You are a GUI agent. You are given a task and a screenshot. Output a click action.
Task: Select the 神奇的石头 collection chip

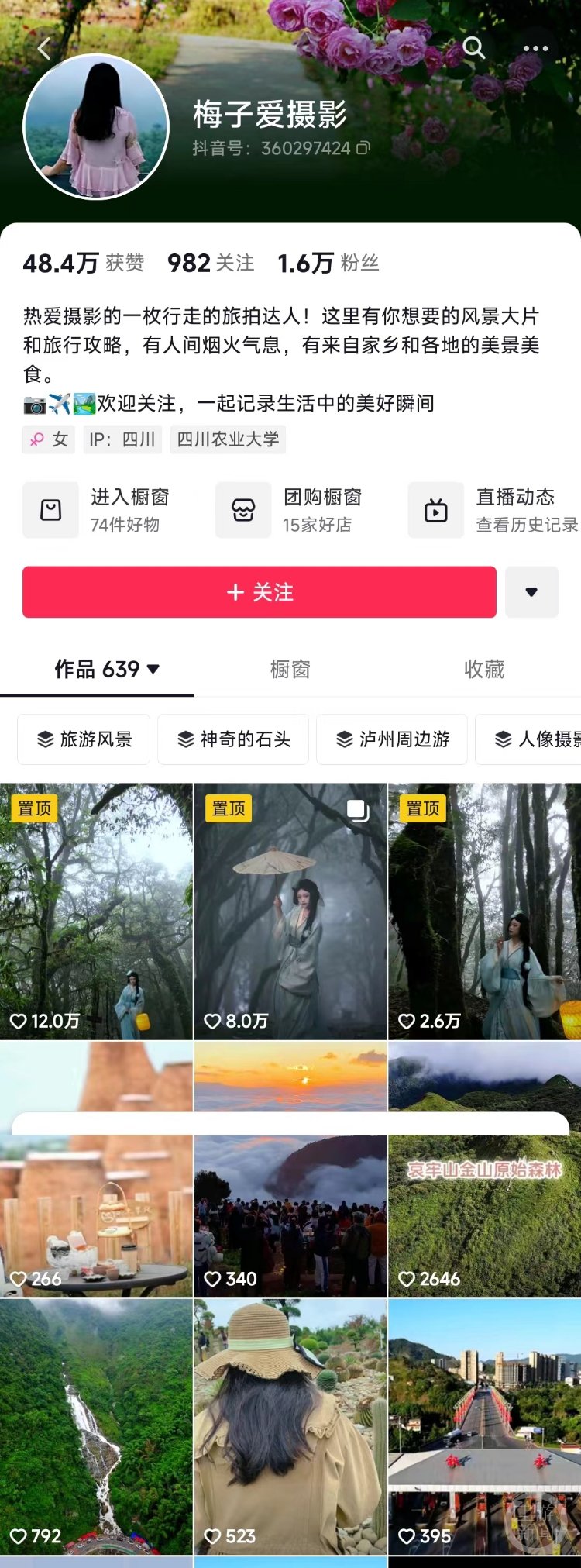[x=233, y=739]
